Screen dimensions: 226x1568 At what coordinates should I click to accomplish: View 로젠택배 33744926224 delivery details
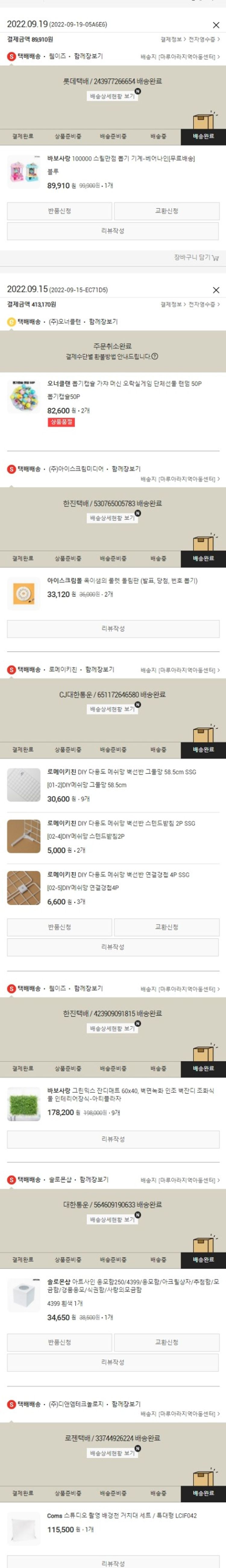point(112,1453)
